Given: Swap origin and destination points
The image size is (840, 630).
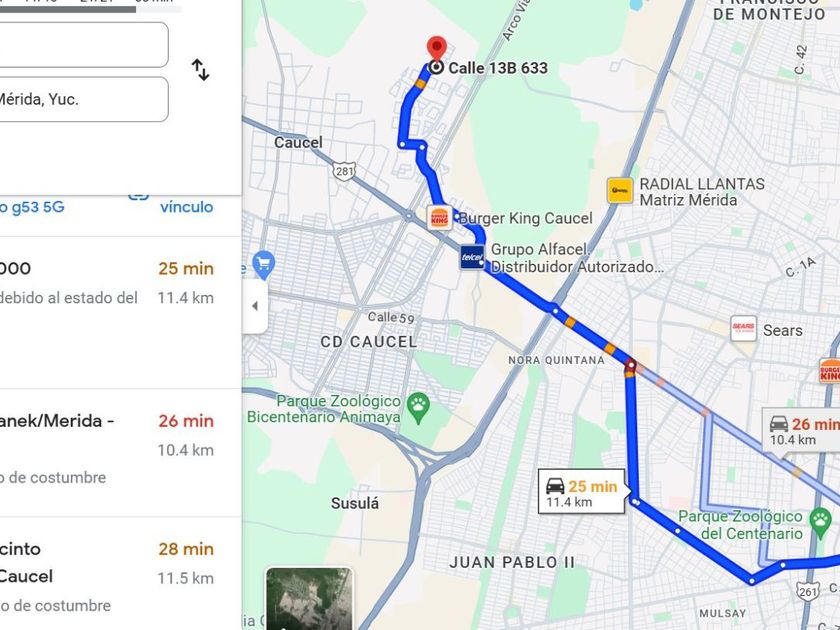Looking at the screenshot, I should click(200, 70).
